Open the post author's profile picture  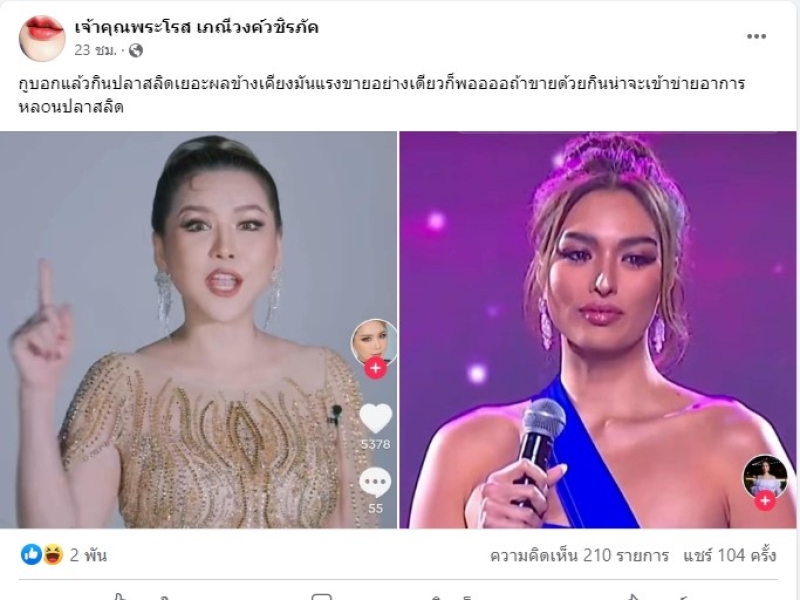42,38
